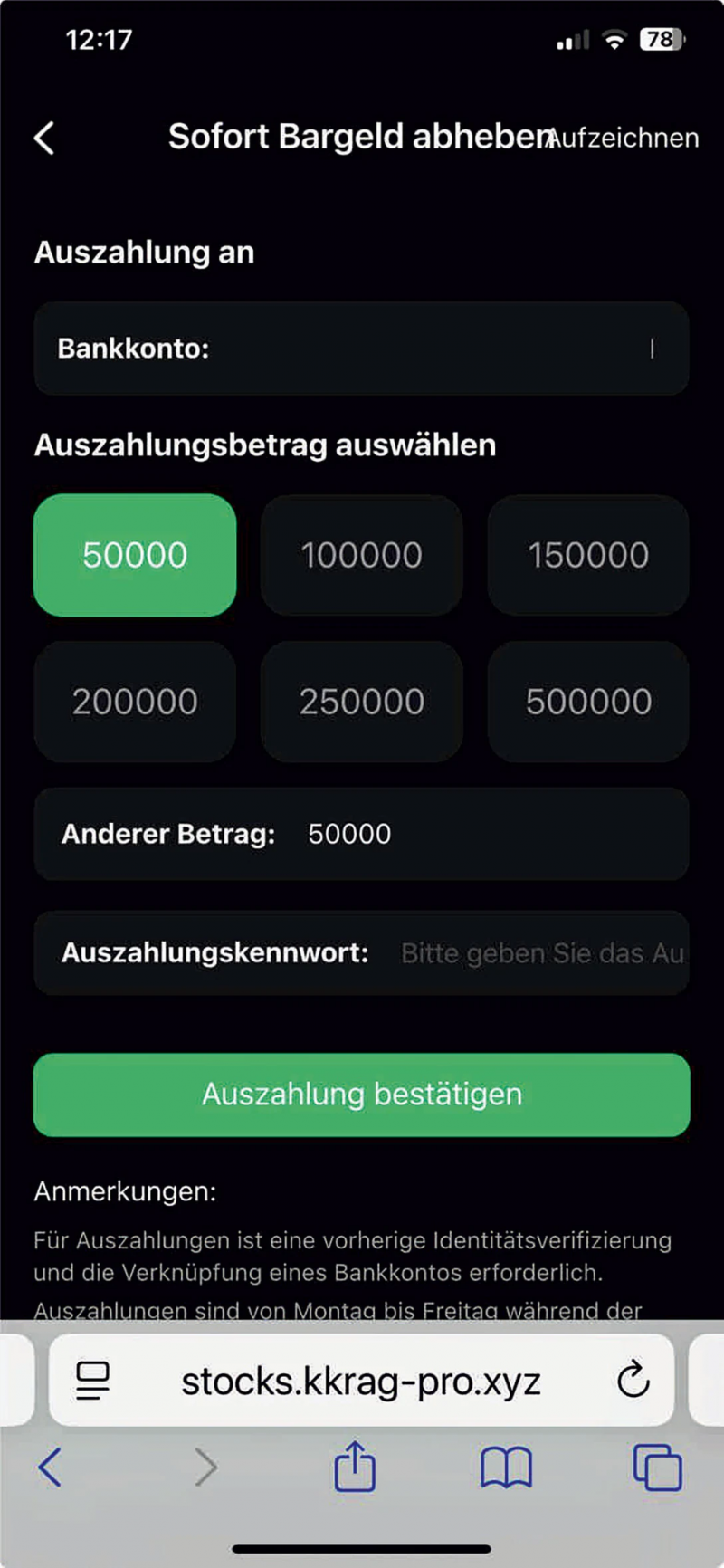
Task: Choose the 150000 amount
Action: [x=588, y=555]
